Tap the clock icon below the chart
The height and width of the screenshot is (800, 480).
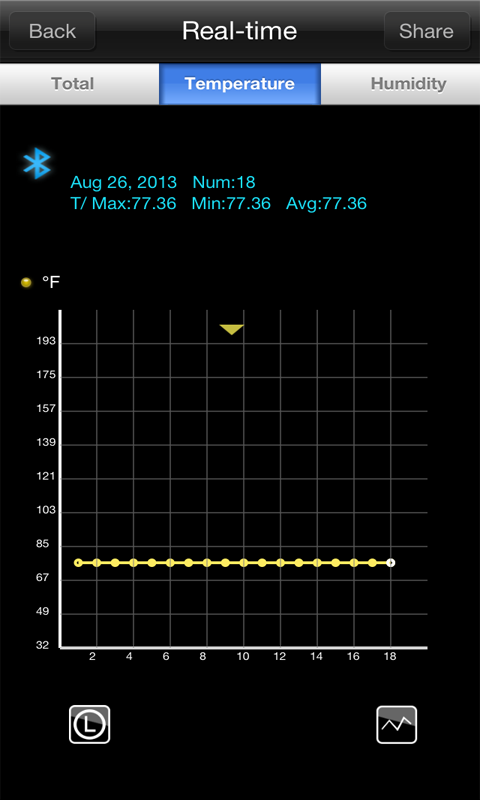90,724
